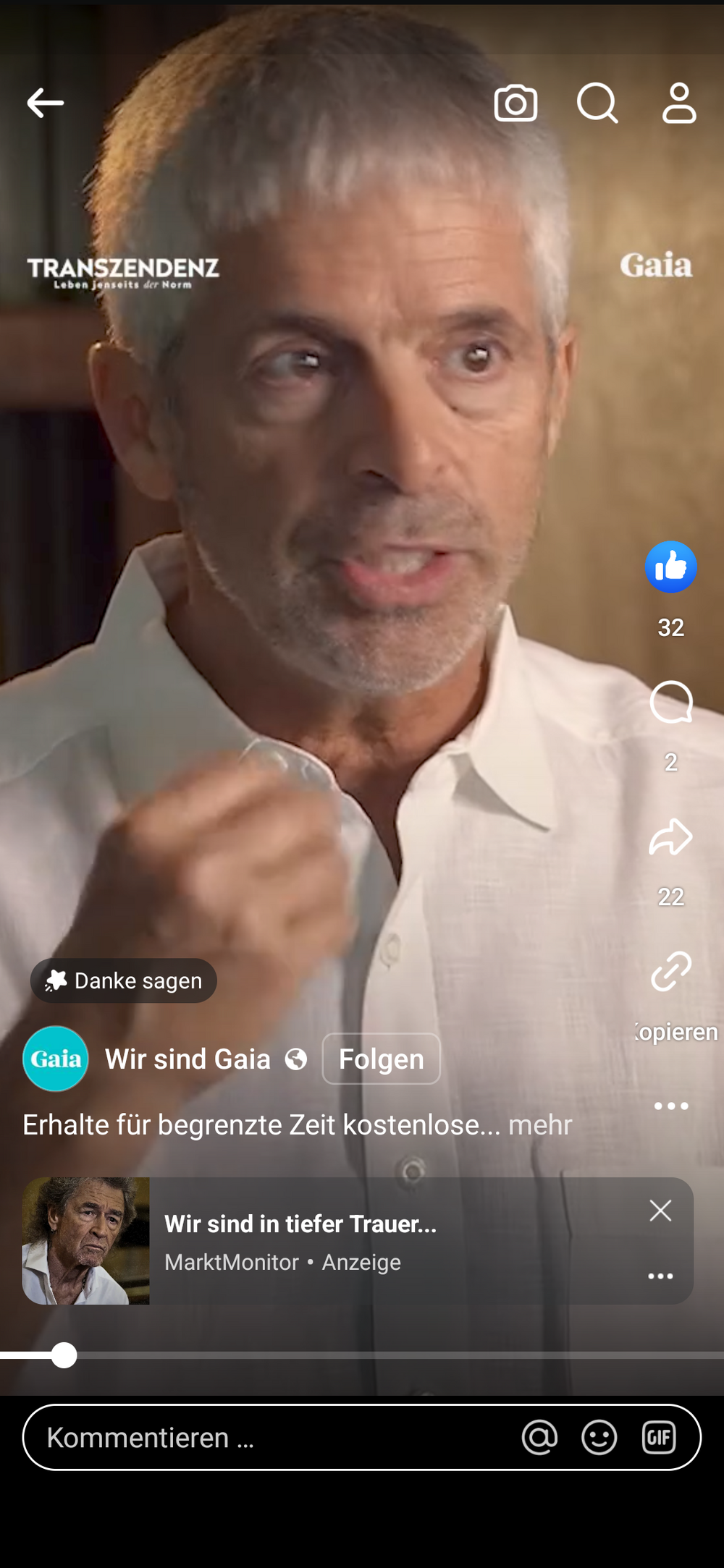The width and height of the screenshot is (724, 1568).
Task: Dismiss the MarktMonitor ad banner
Action: click(660, 1211)
